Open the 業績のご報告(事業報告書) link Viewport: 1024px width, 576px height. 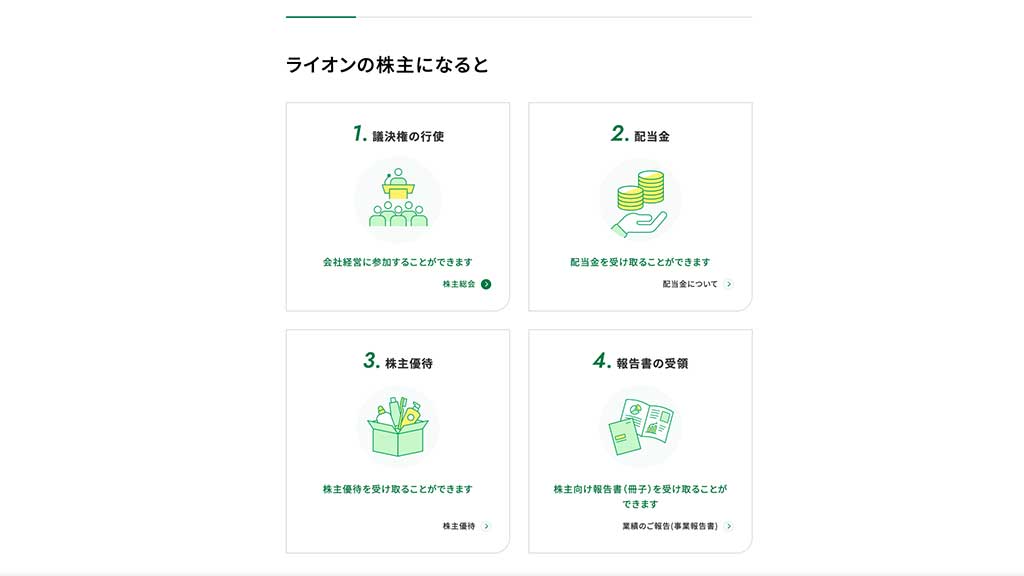tap(677, 526)
